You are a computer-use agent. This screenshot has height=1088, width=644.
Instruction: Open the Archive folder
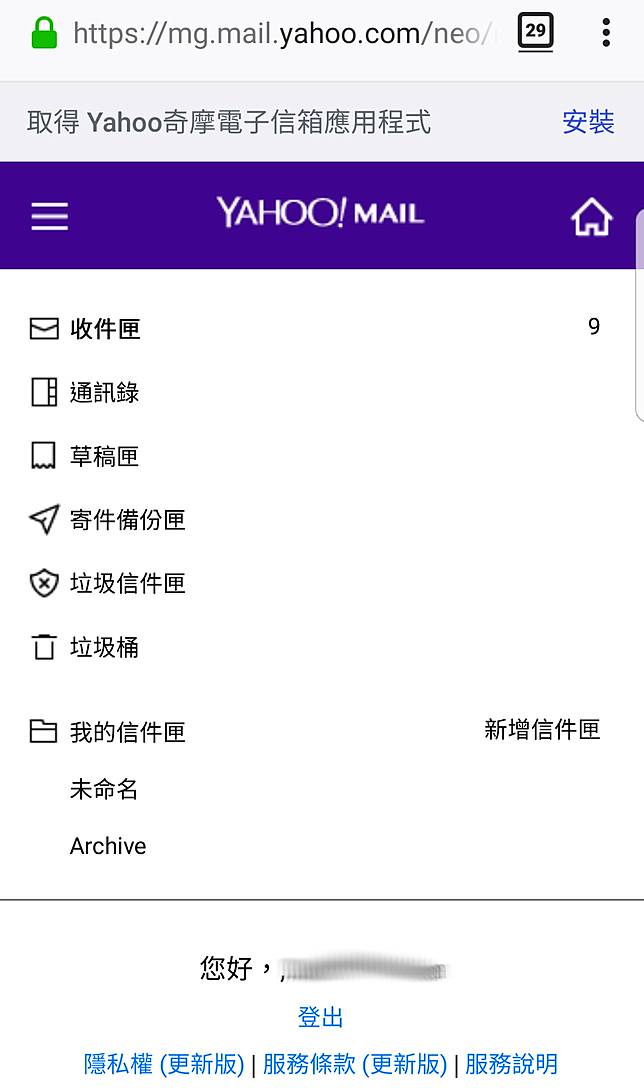point(108,846)
